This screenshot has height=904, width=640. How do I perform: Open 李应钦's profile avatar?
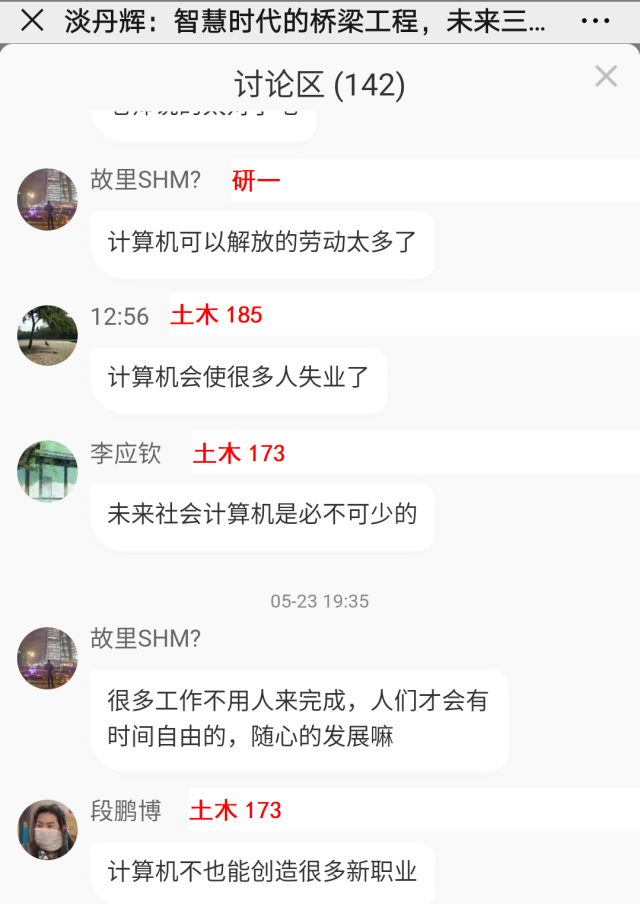(x=47, y=471)
